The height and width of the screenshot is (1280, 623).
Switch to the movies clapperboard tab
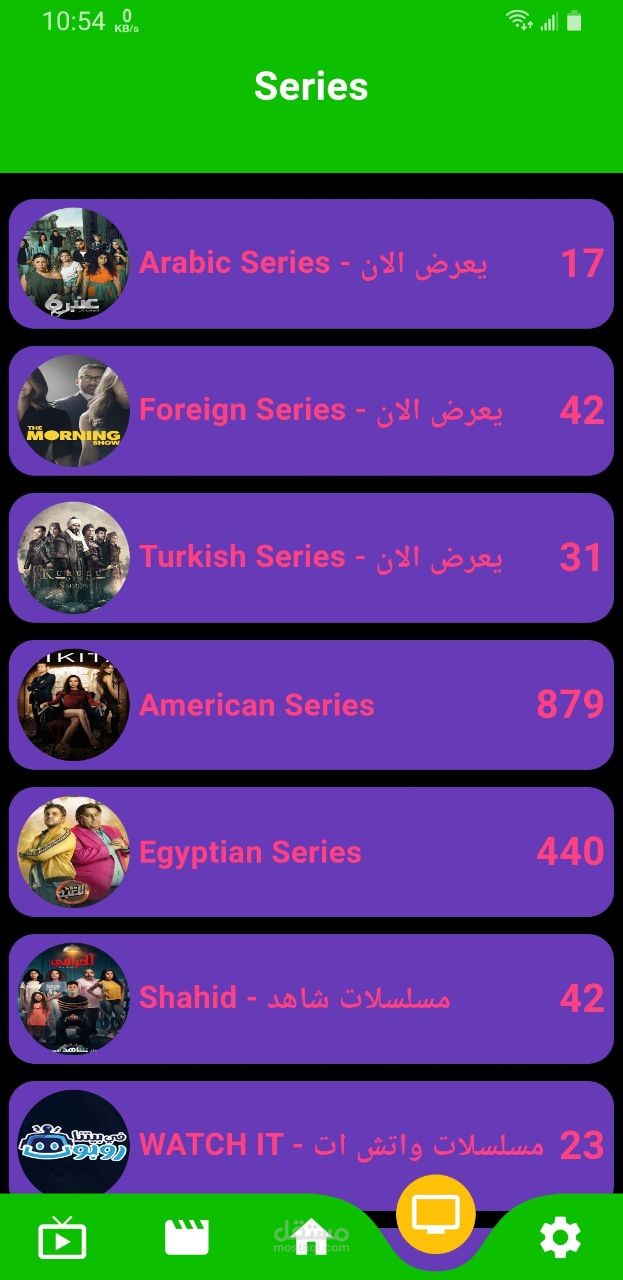pyautogui.click(x=187, y=1238)
